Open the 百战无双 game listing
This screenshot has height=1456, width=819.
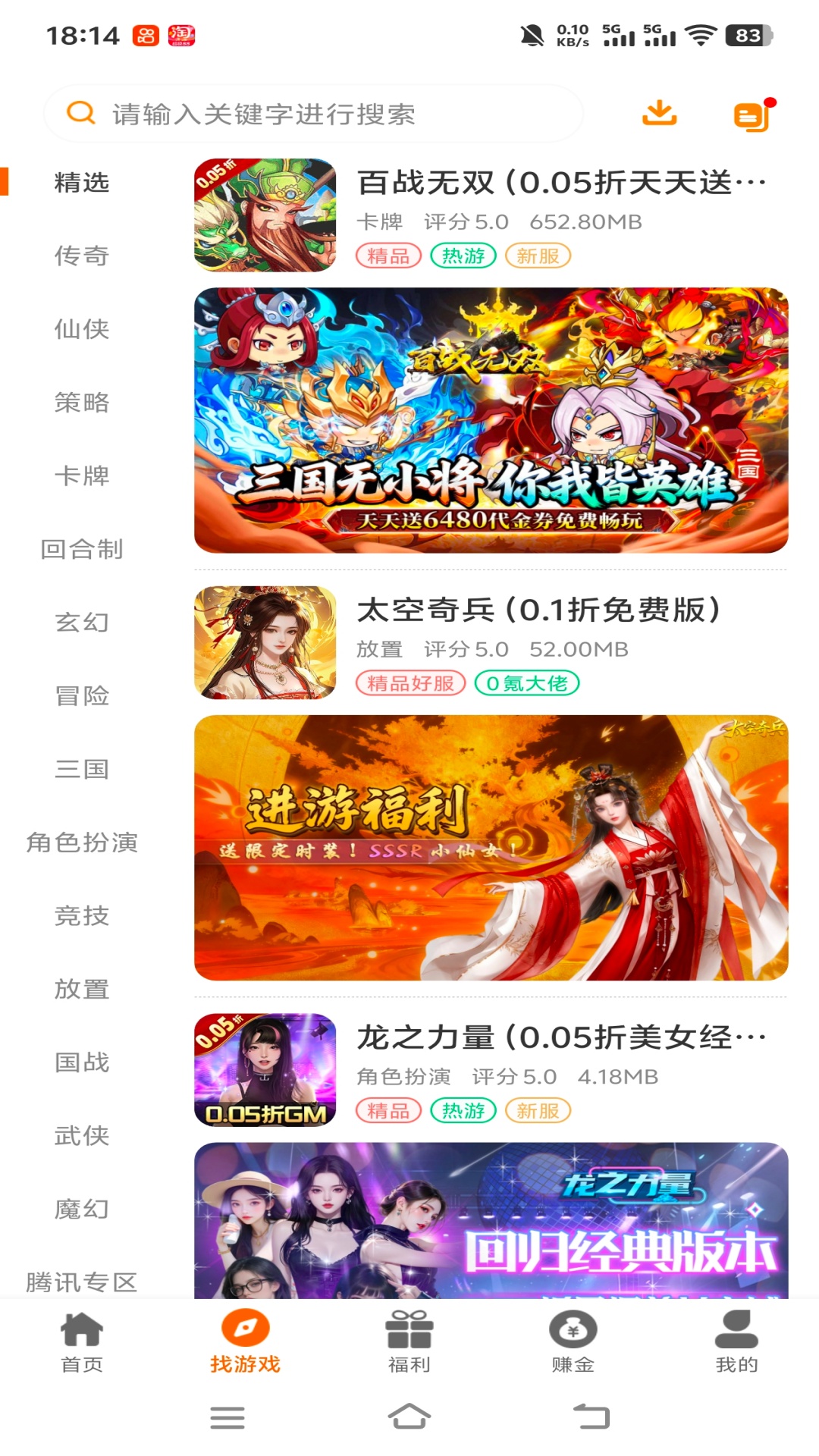coord(561,184)
